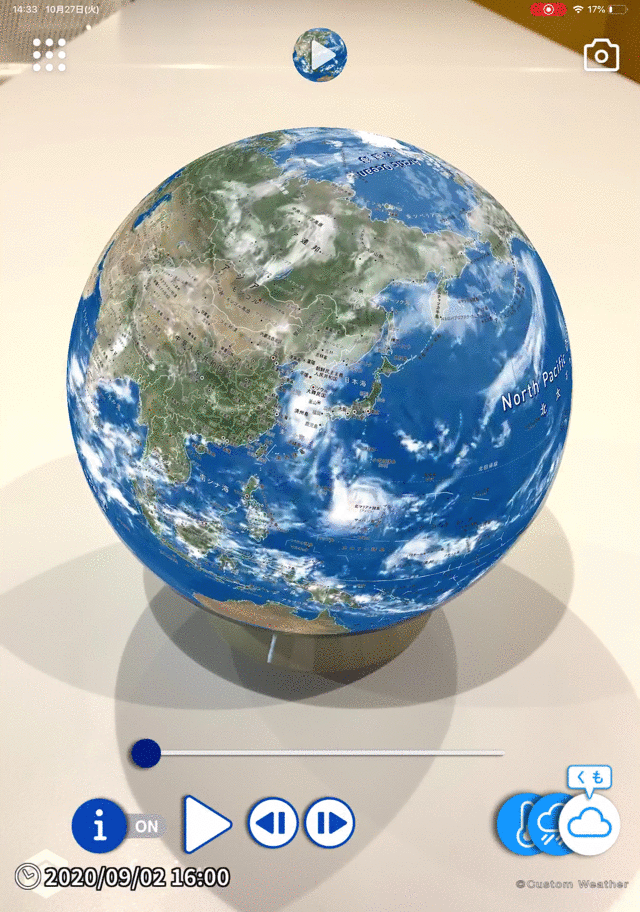Open the grid menu button
The height and width of the screenshot is (912, 640).
(x=49, y=55)
